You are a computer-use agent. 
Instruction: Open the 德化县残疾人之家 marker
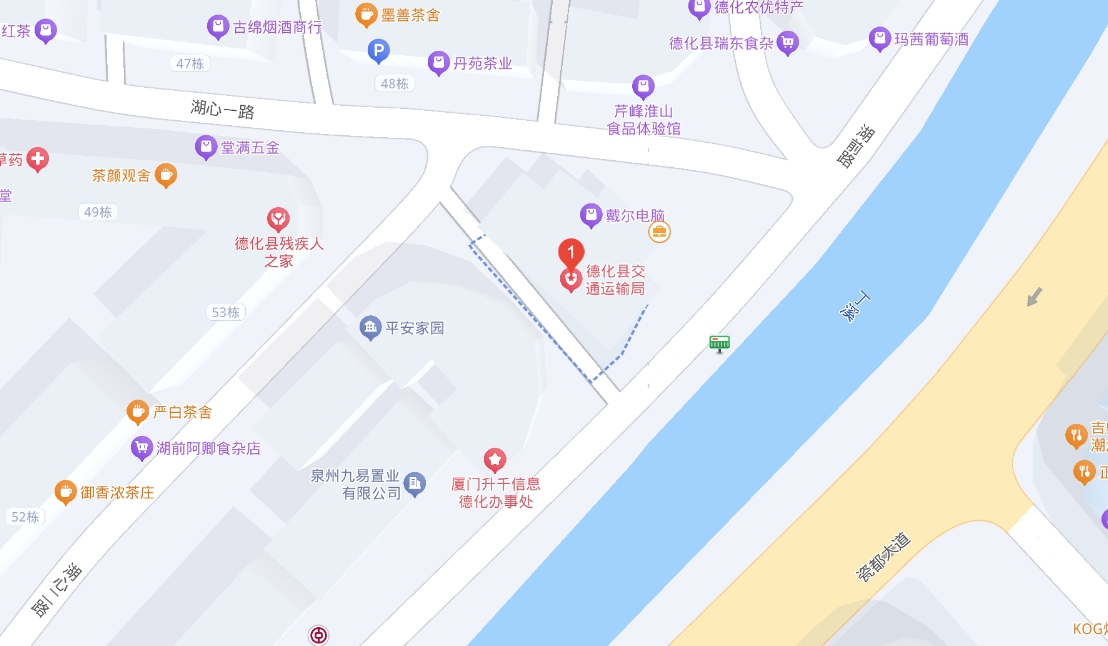(278, 219)
